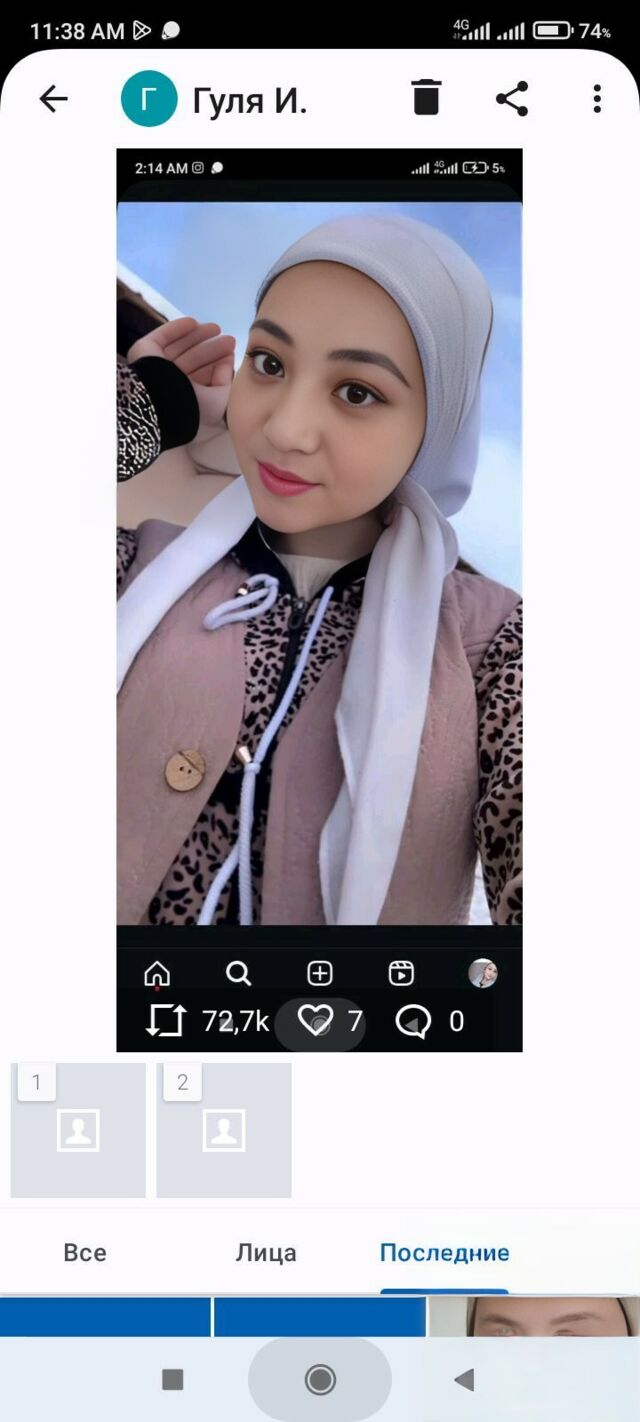The image size is (640, 1422).
Task: Select the Последние tab
Action: (444, 1252)
